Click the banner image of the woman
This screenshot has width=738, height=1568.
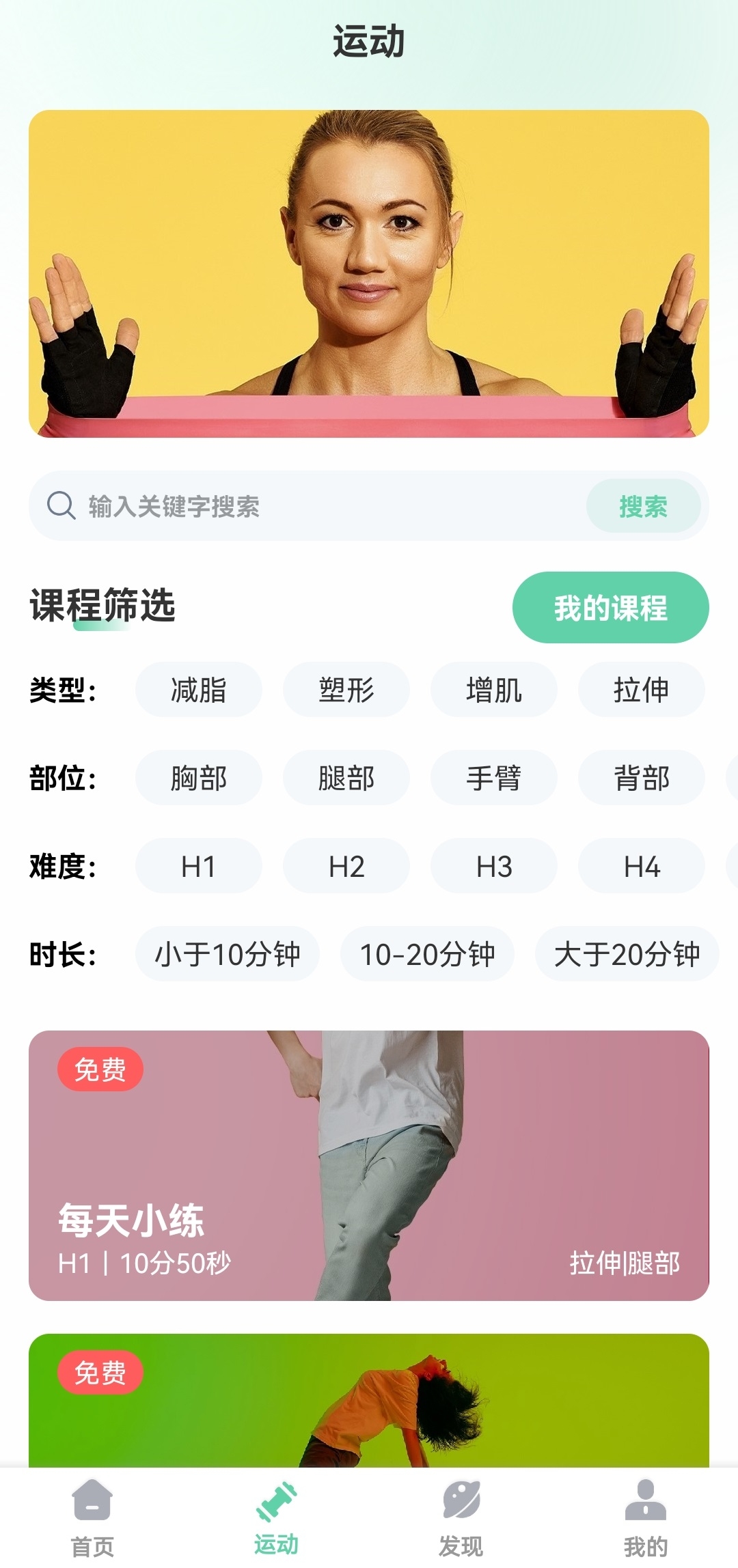click(369, 273)
